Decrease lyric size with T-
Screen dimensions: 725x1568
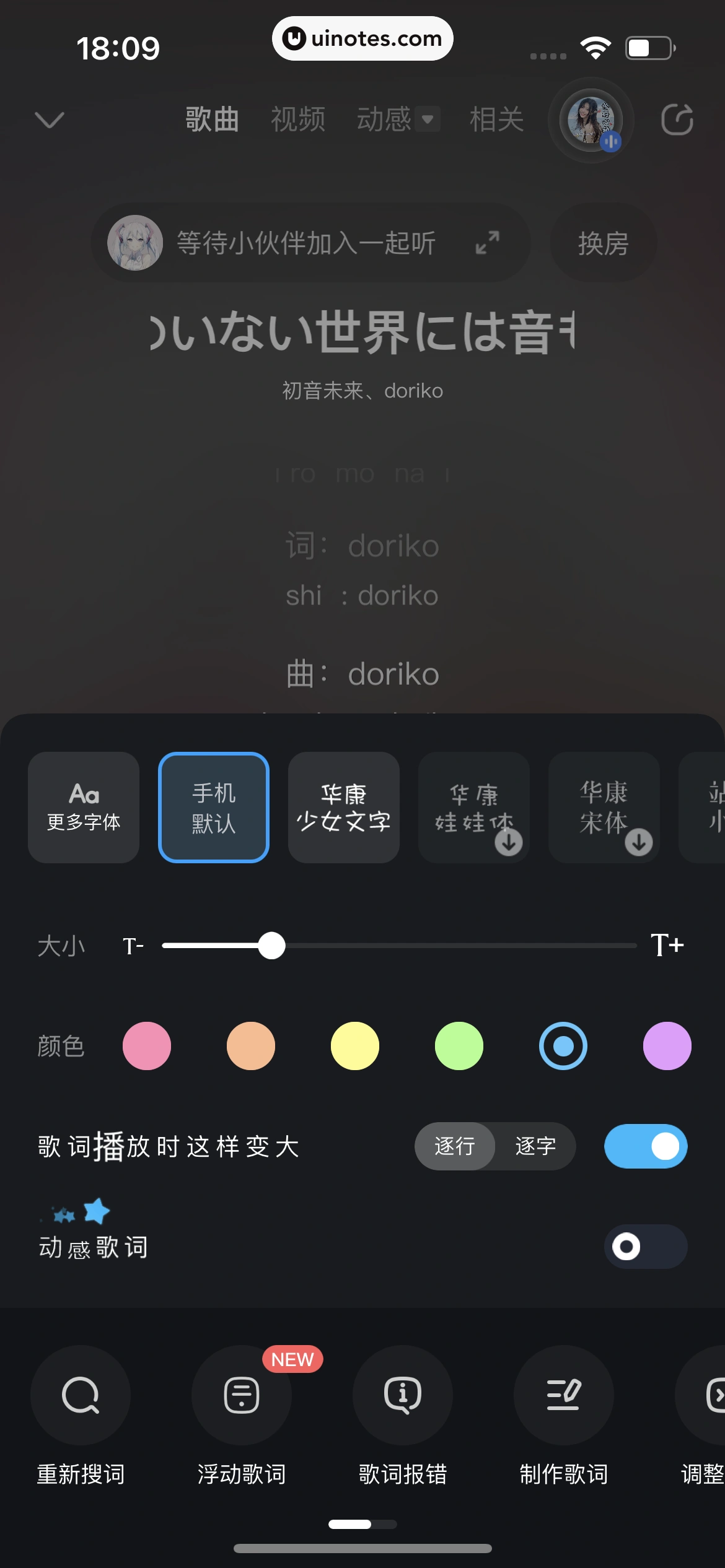click(133, 946)
